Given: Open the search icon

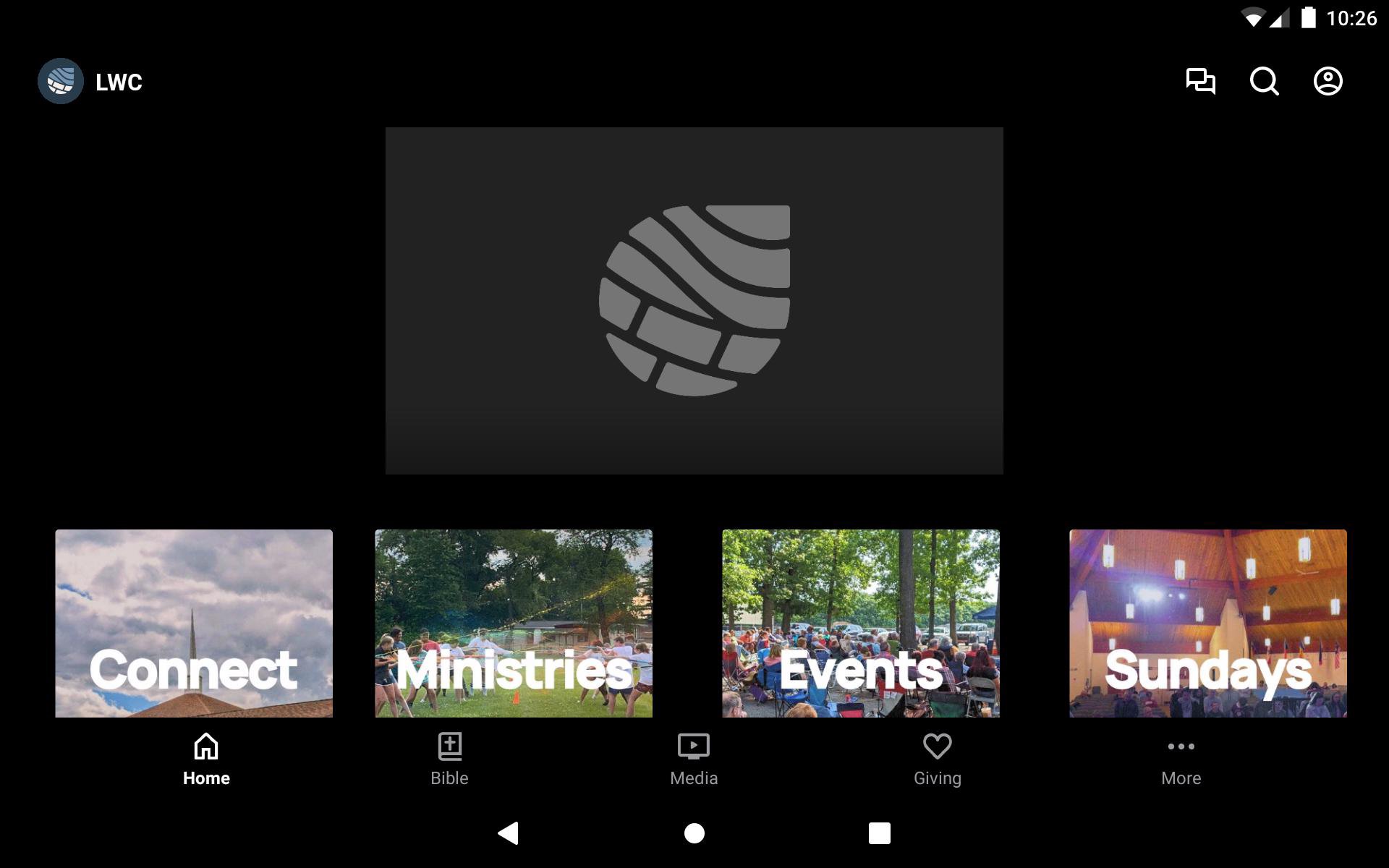Looking at the screenshot, I should 1264,81.
